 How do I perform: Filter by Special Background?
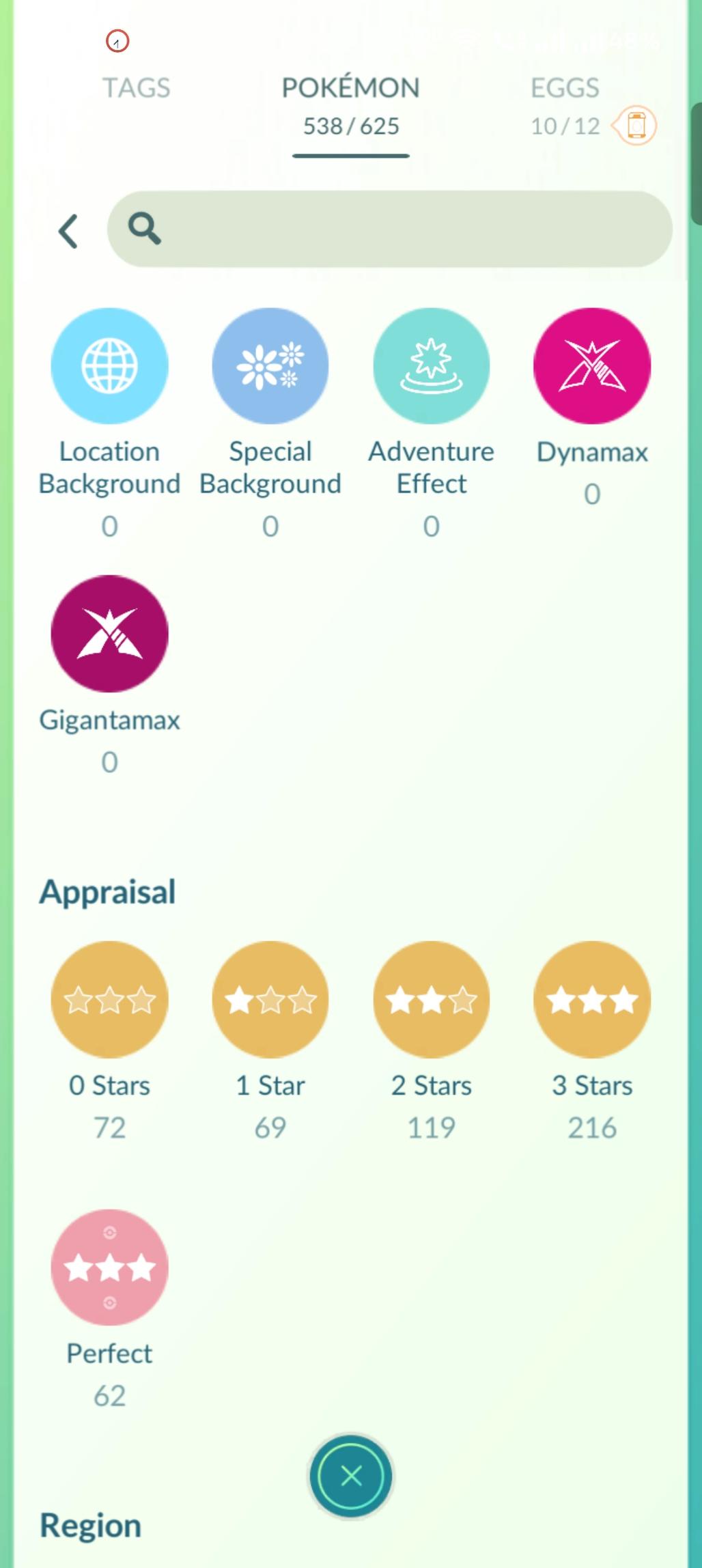tap(270, 366)
